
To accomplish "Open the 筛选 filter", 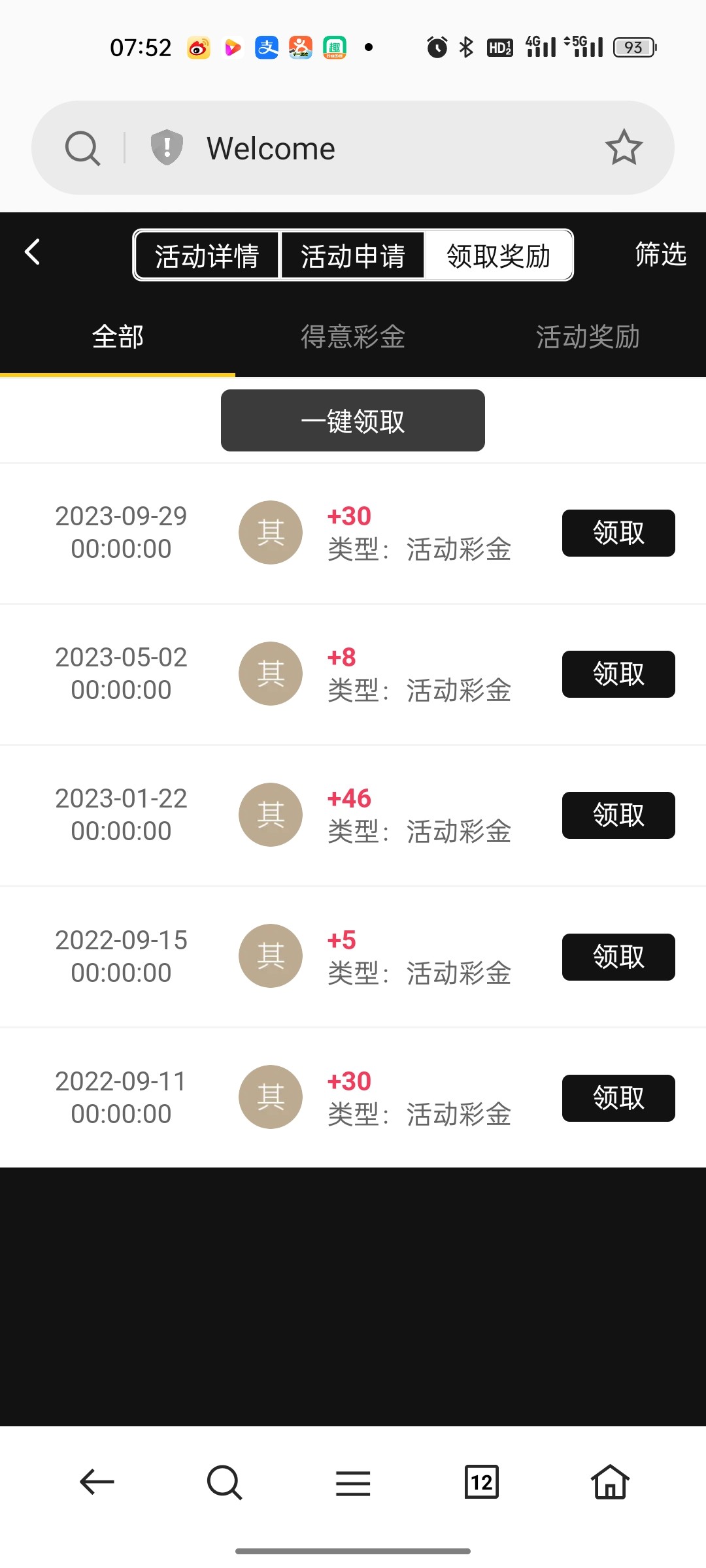I will [660, 254].
